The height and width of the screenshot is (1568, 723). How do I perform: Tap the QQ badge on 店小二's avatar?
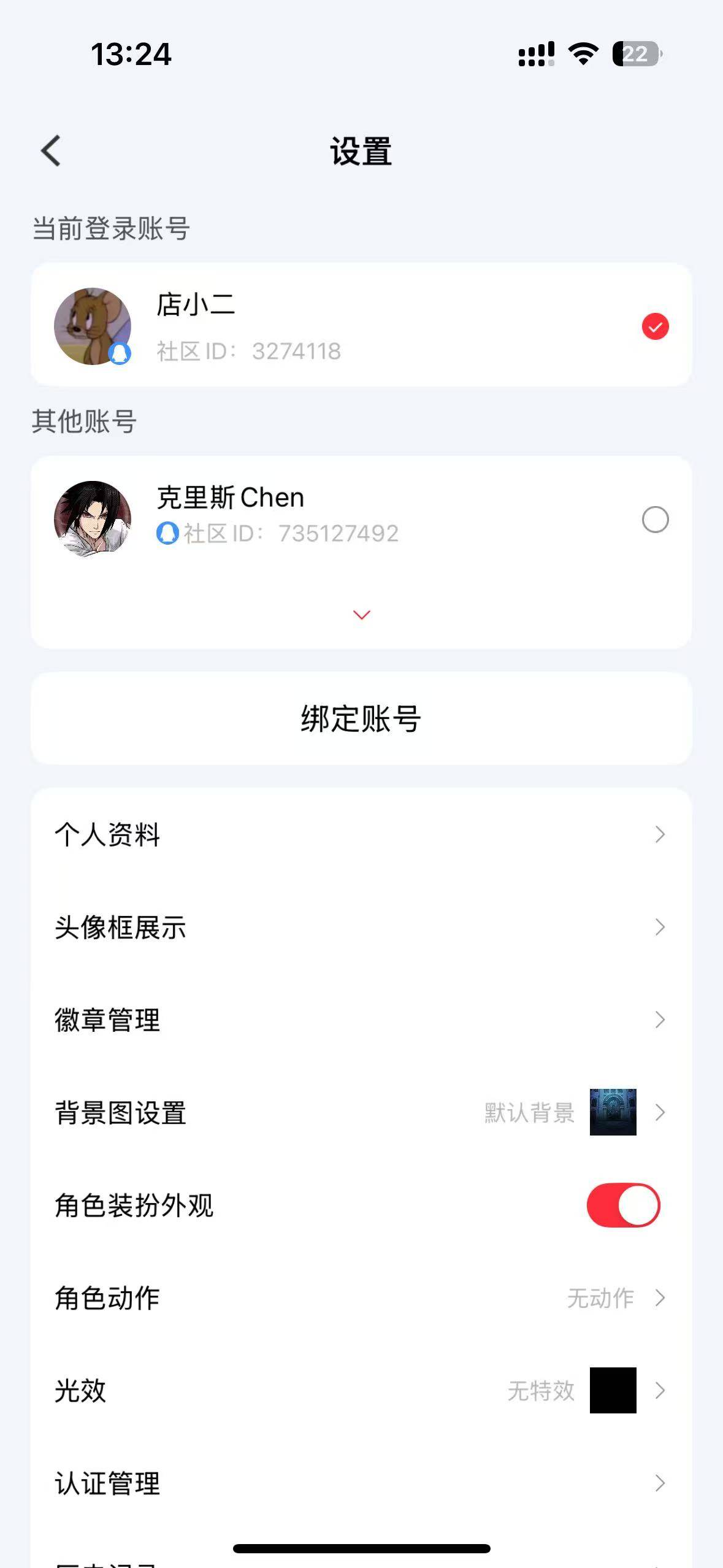click(x=120, y=353)
